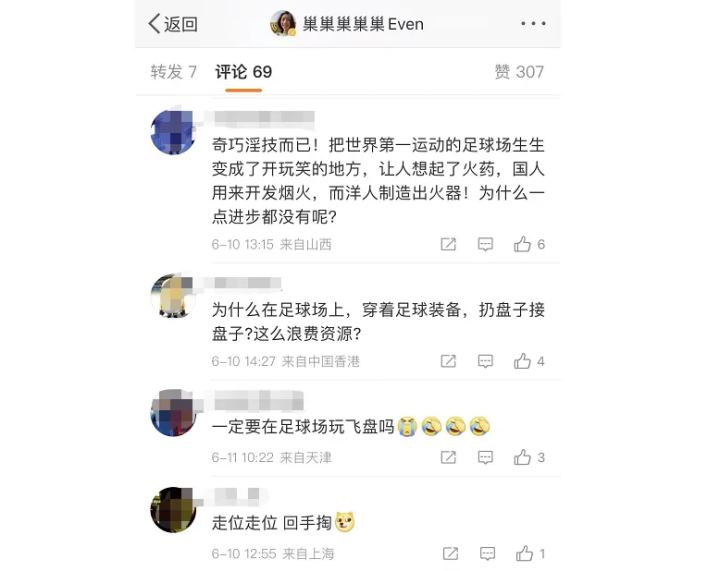Reply to the comment from 山西
This screenshot has width=720, height=571.
point(485,244)
